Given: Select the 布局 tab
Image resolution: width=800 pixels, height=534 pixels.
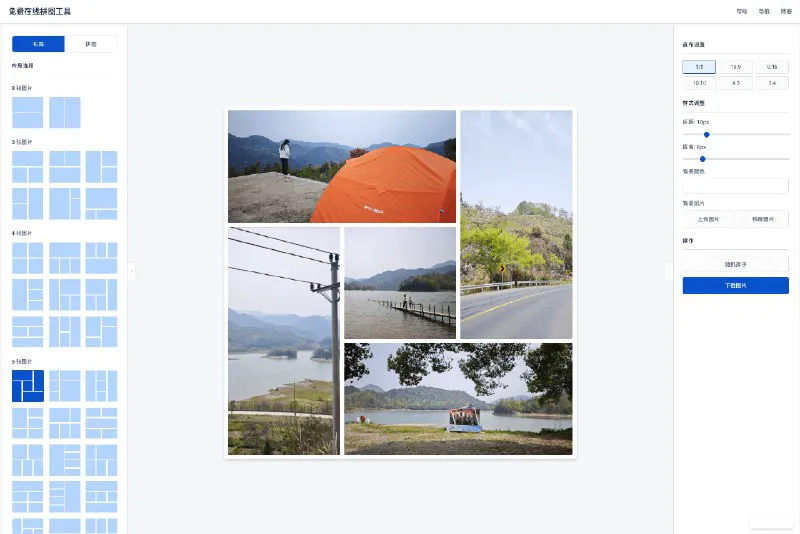Looking at the screenshot, I should click(x=38, y=44).
